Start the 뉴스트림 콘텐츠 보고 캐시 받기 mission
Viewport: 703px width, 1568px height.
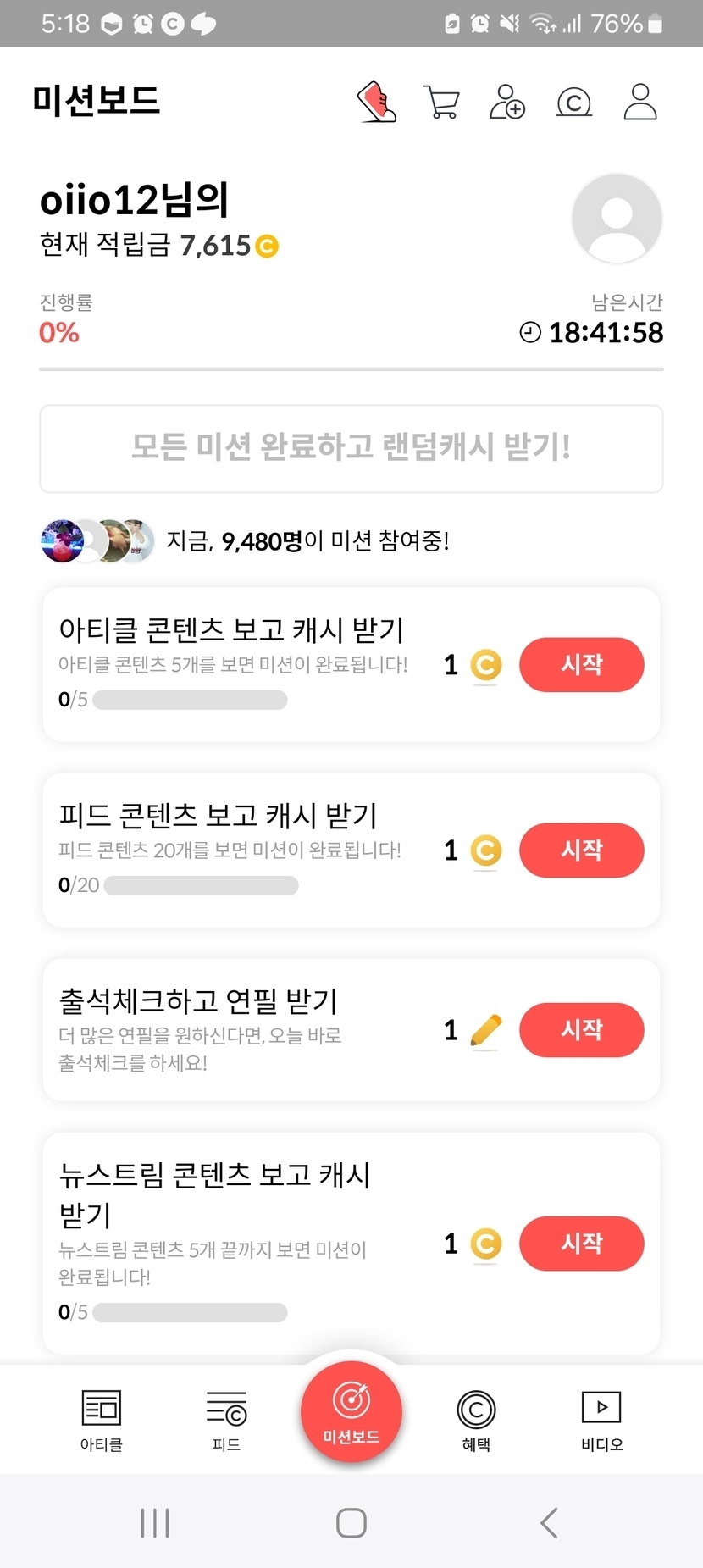[x=581, y=1244]
